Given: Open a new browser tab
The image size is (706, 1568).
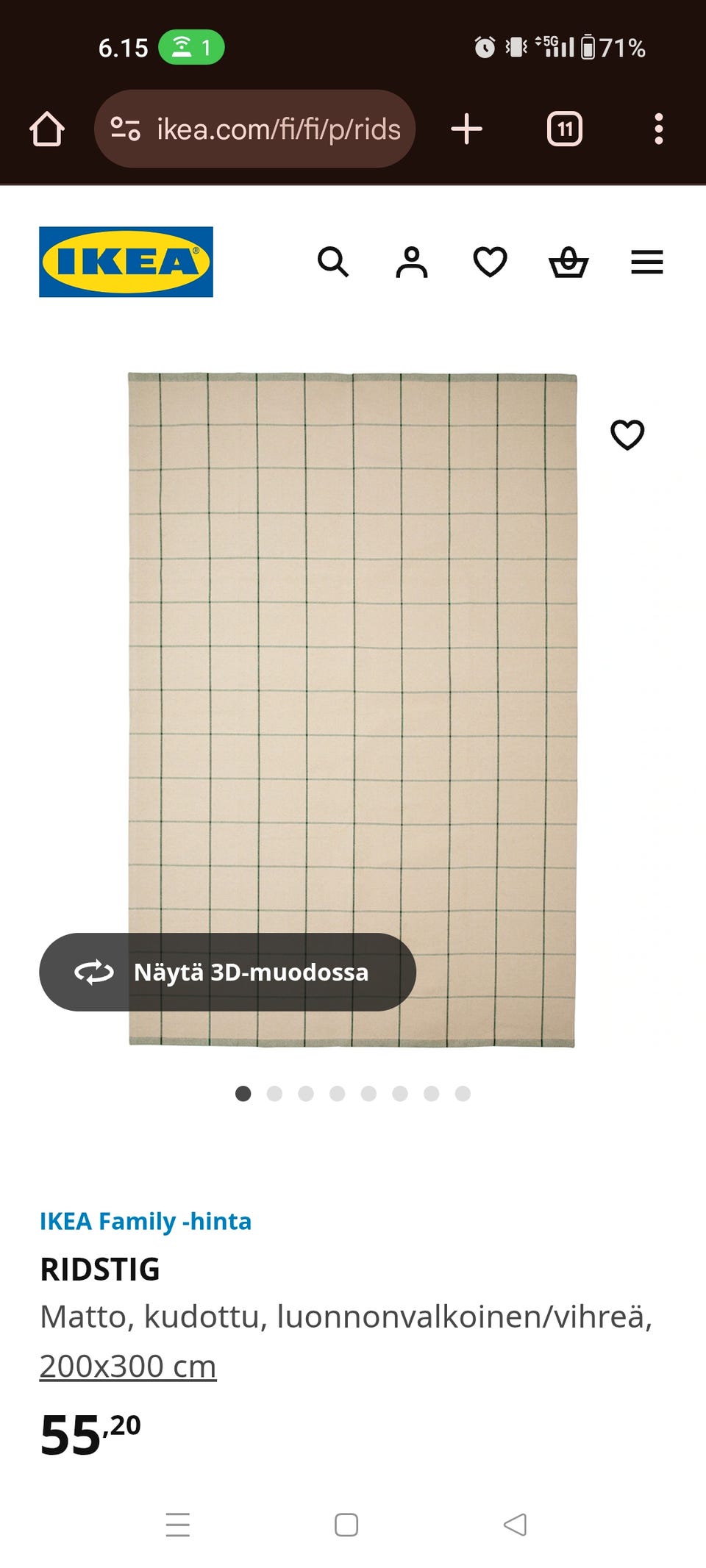Looking at the screenshot, I should 466,129.
